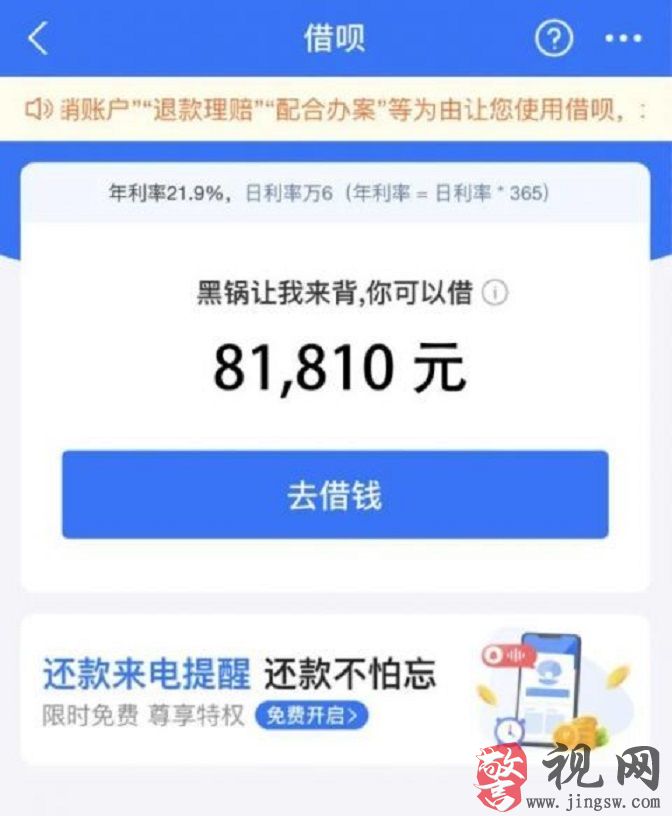
Task: Open the three-dot overflow menu
Action: (624, 39)
